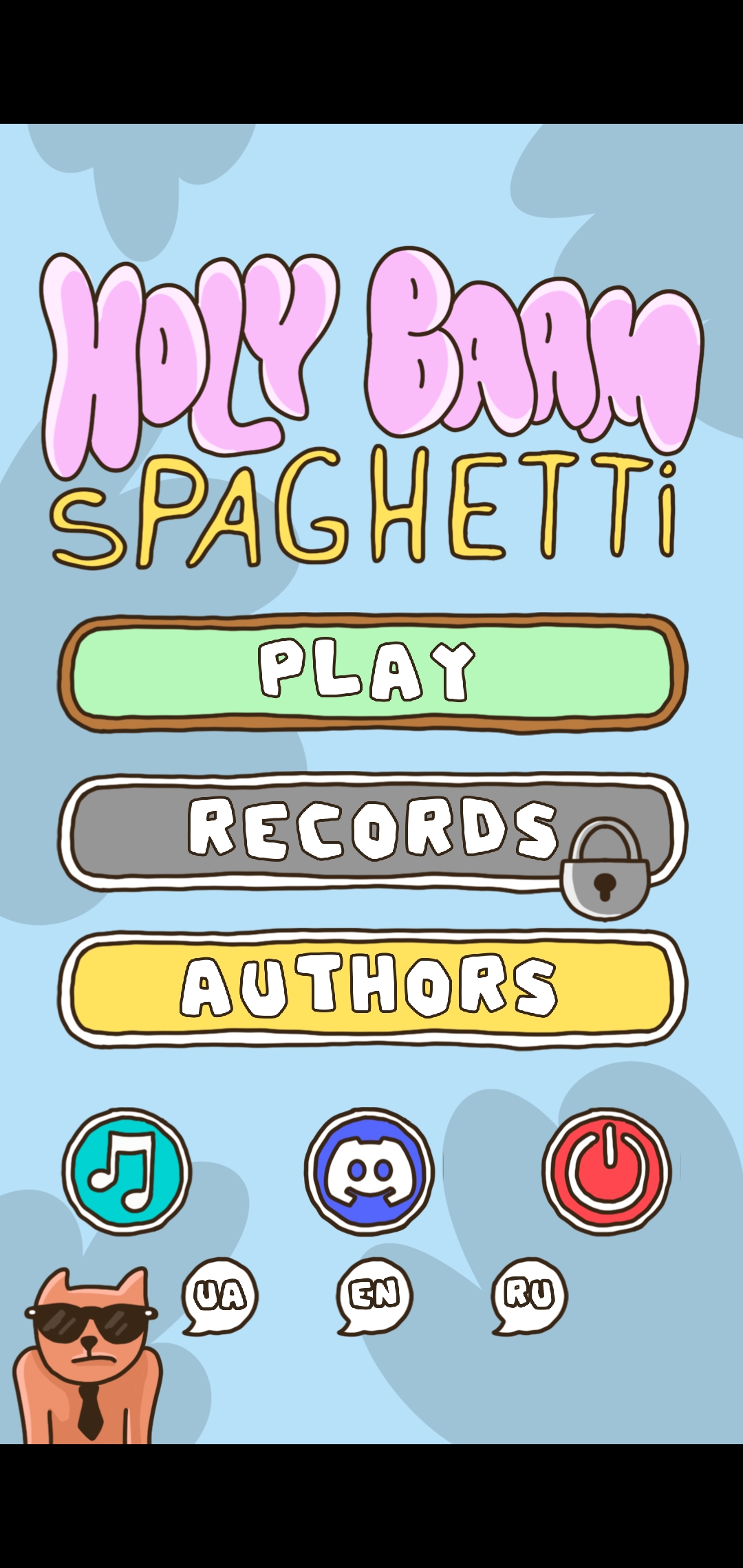Start the game with the Play button
Image resolution: width=743 pixels, height=1568 pixels.
371,673
